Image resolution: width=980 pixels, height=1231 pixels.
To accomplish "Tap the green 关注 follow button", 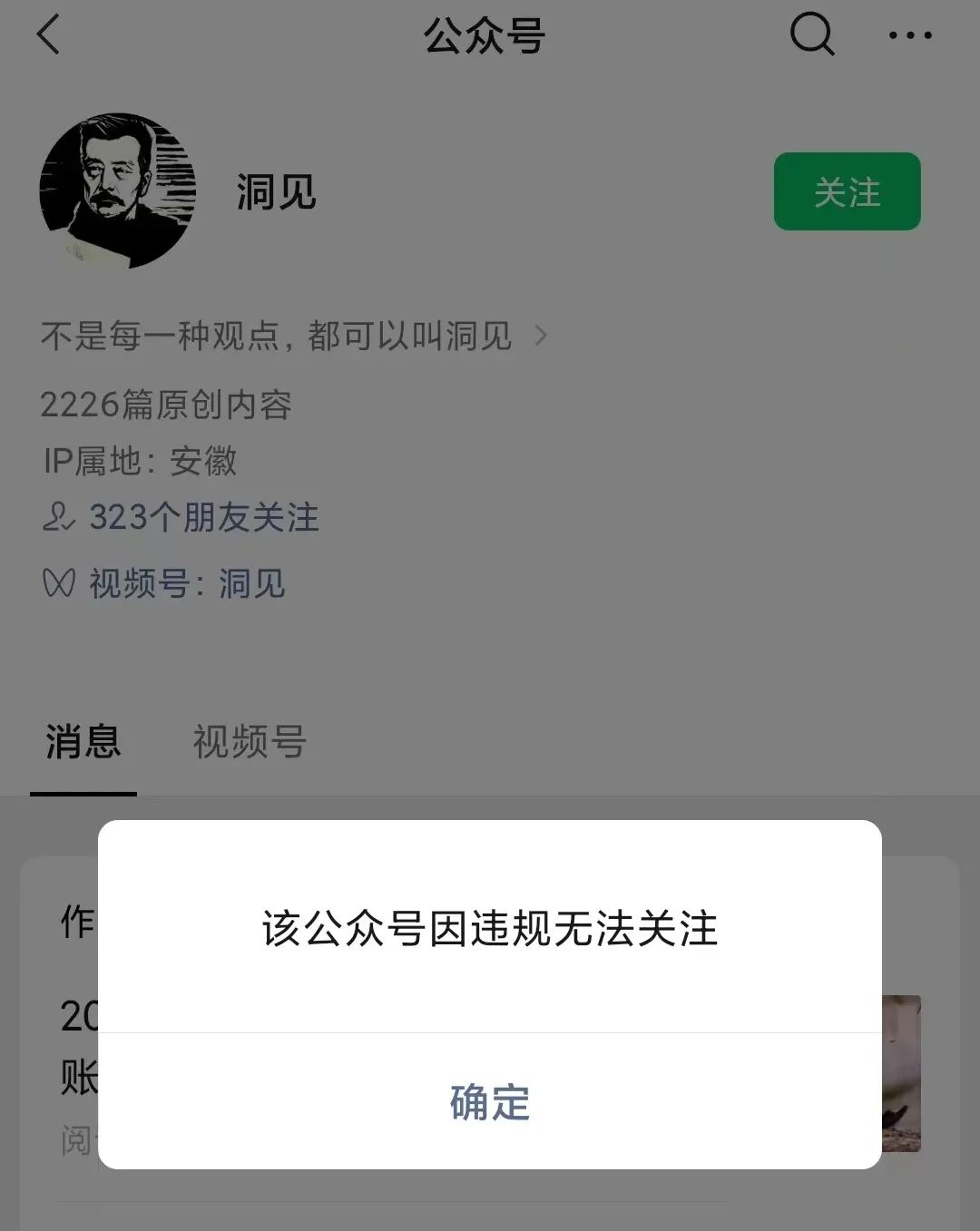I will pos(847,191).
